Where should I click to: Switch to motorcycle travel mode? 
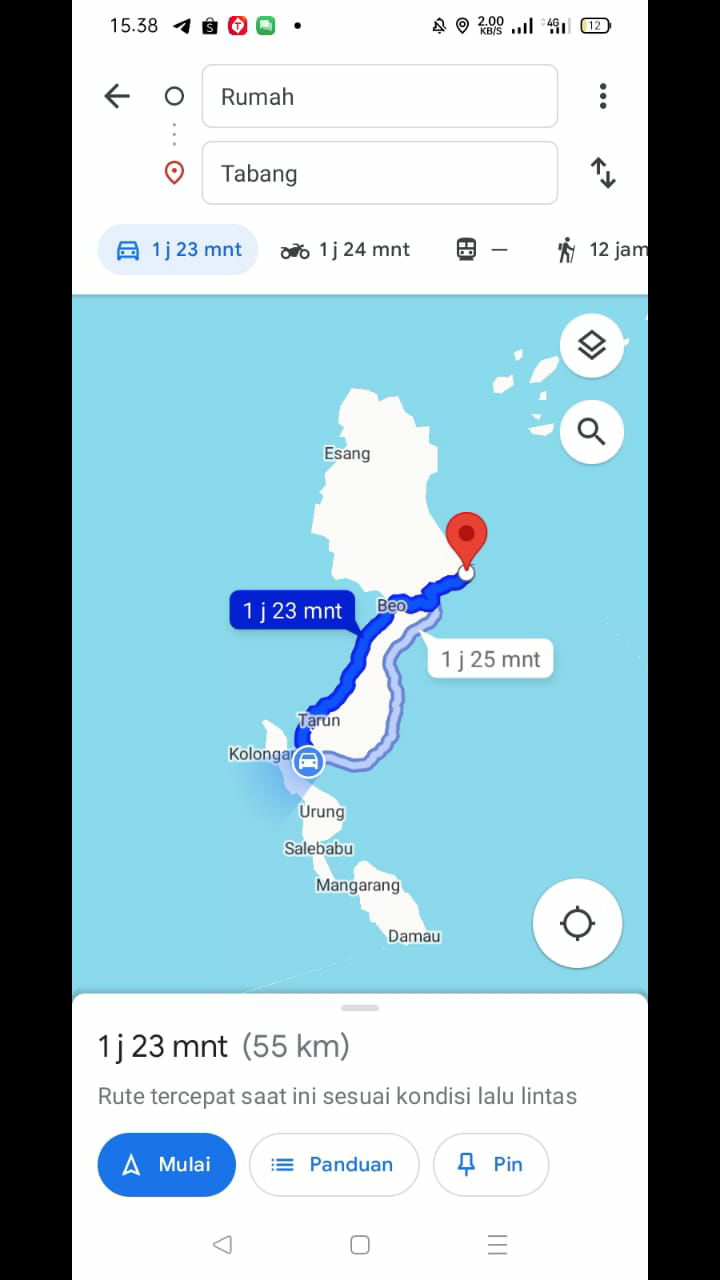[x=345, y=250]
